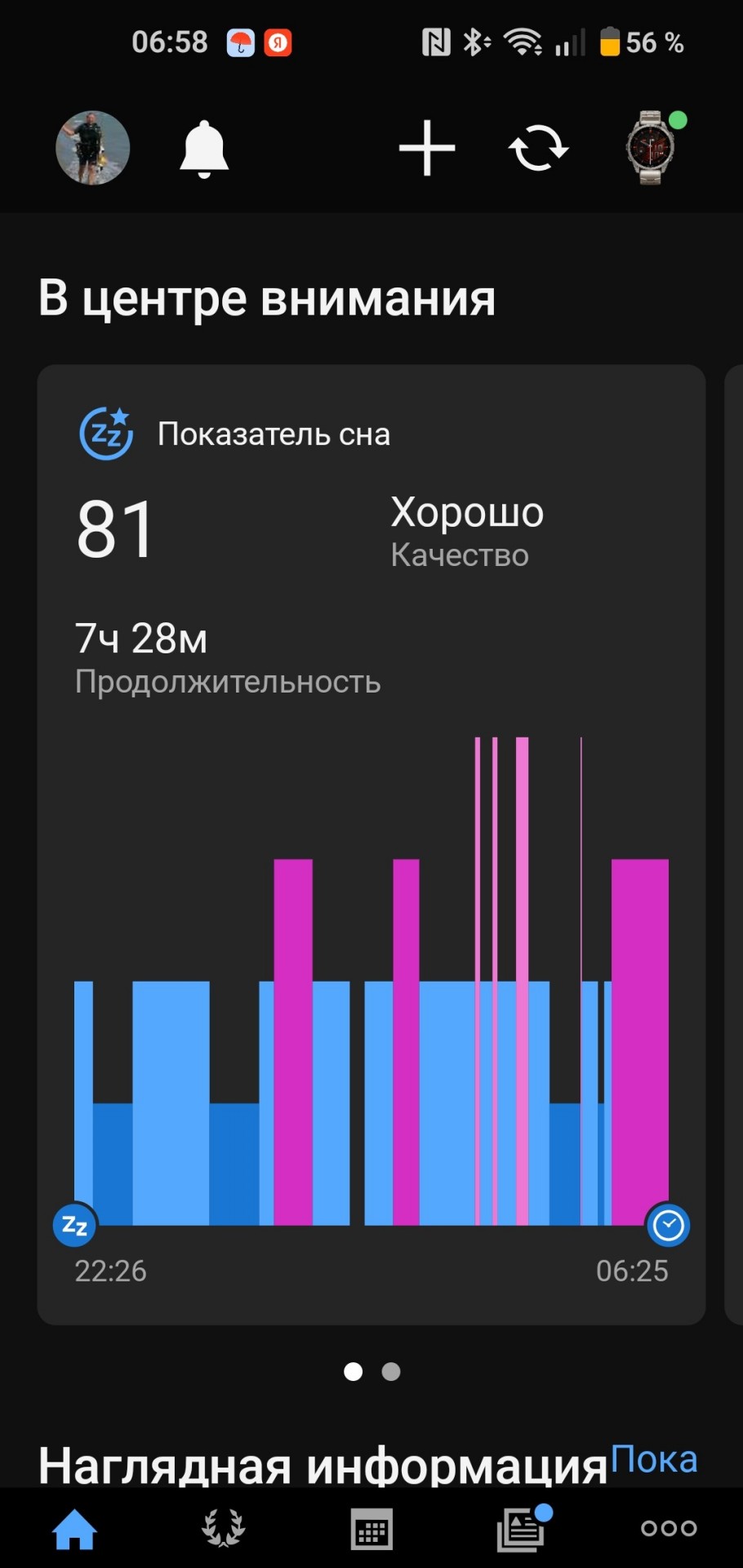Switch to the Home tab

click(74, 1528)
